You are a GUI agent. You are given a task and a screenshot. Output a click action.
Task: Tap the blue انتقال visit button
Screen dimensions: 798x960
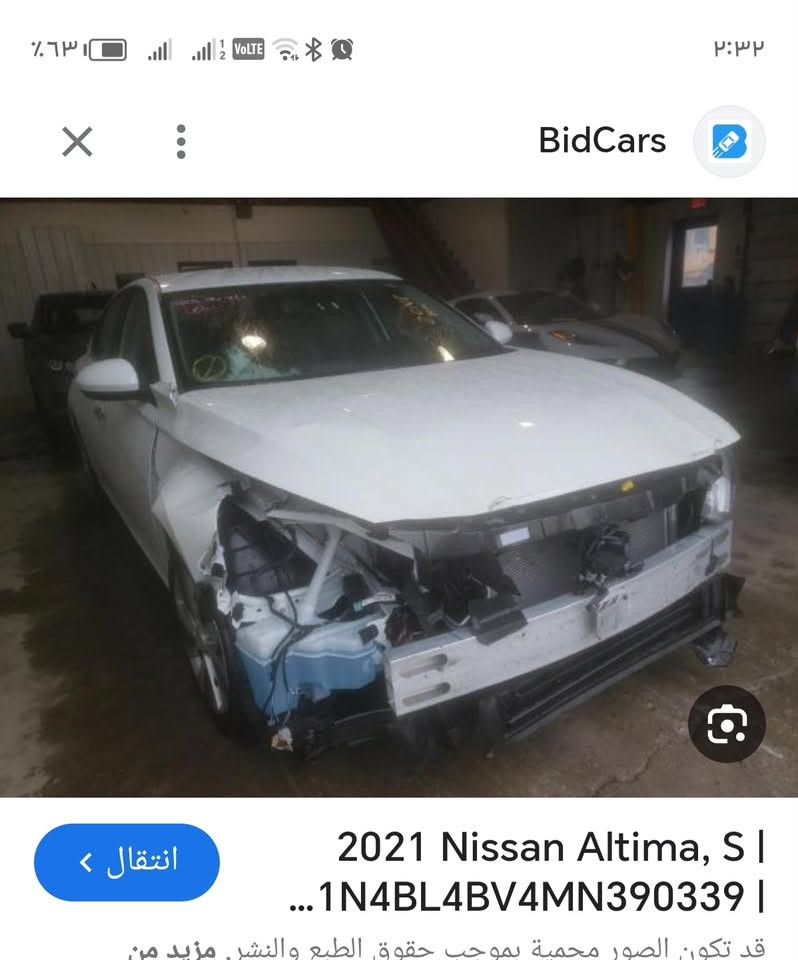point(127,862)
